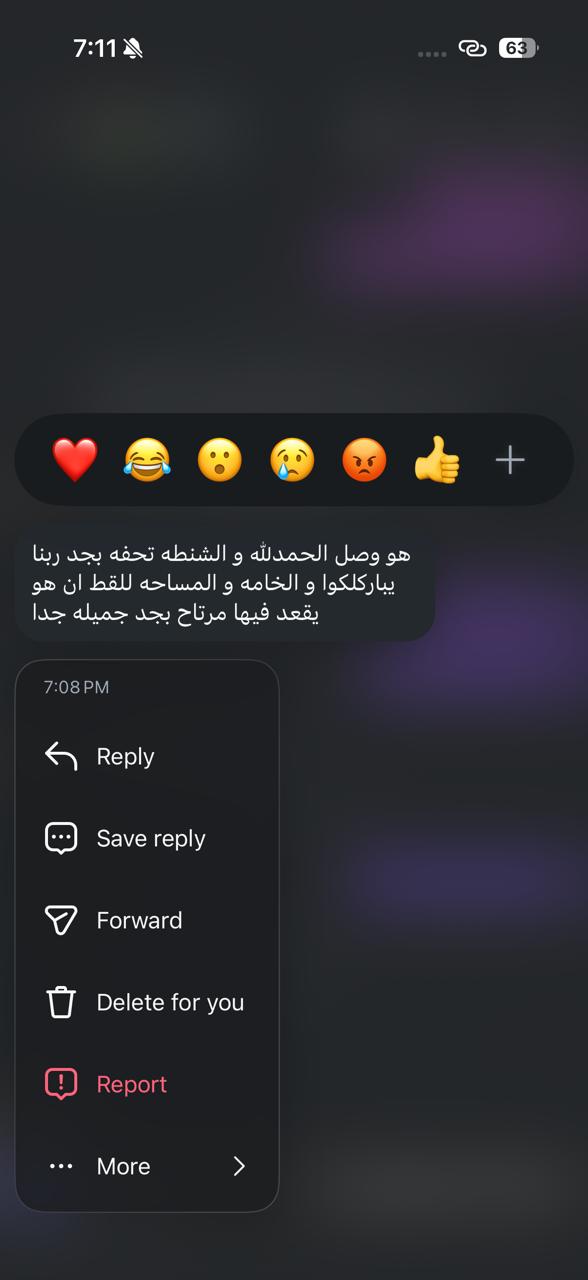588x1280 pixels.
Task: Choose Reply from the message menu
Action: click(x=147, y=757)
